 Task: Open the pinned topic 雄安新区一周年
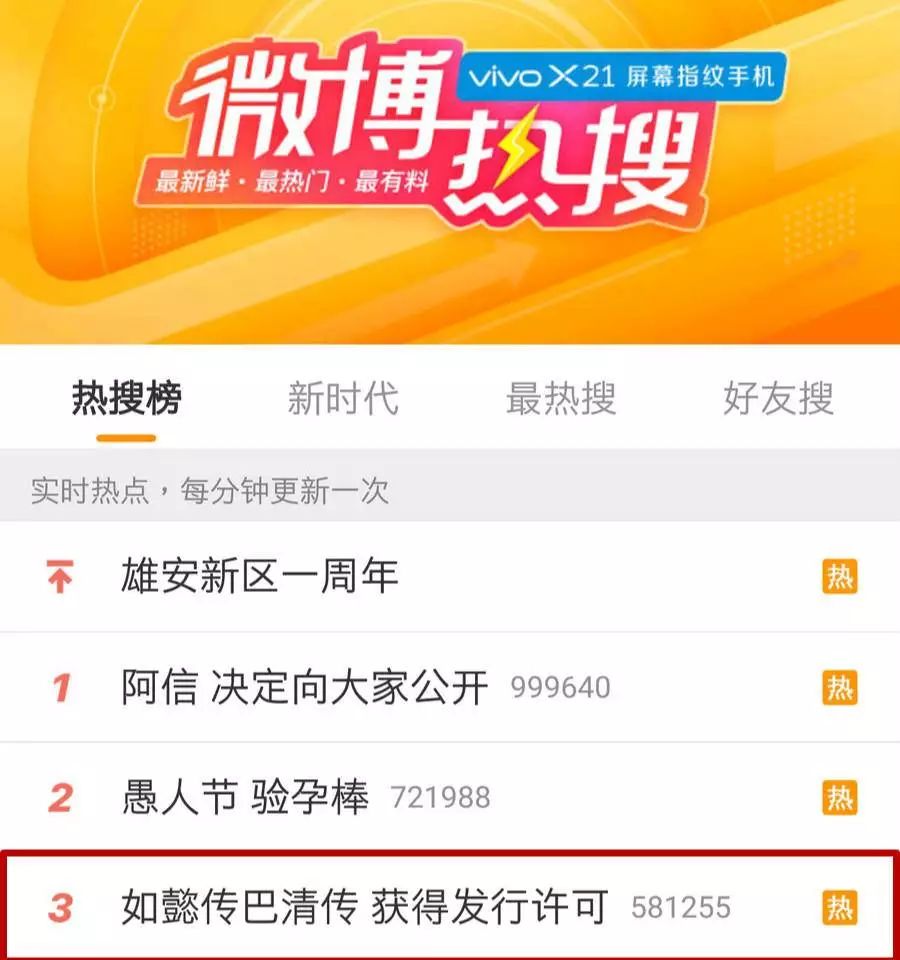[x=260, y=577]
